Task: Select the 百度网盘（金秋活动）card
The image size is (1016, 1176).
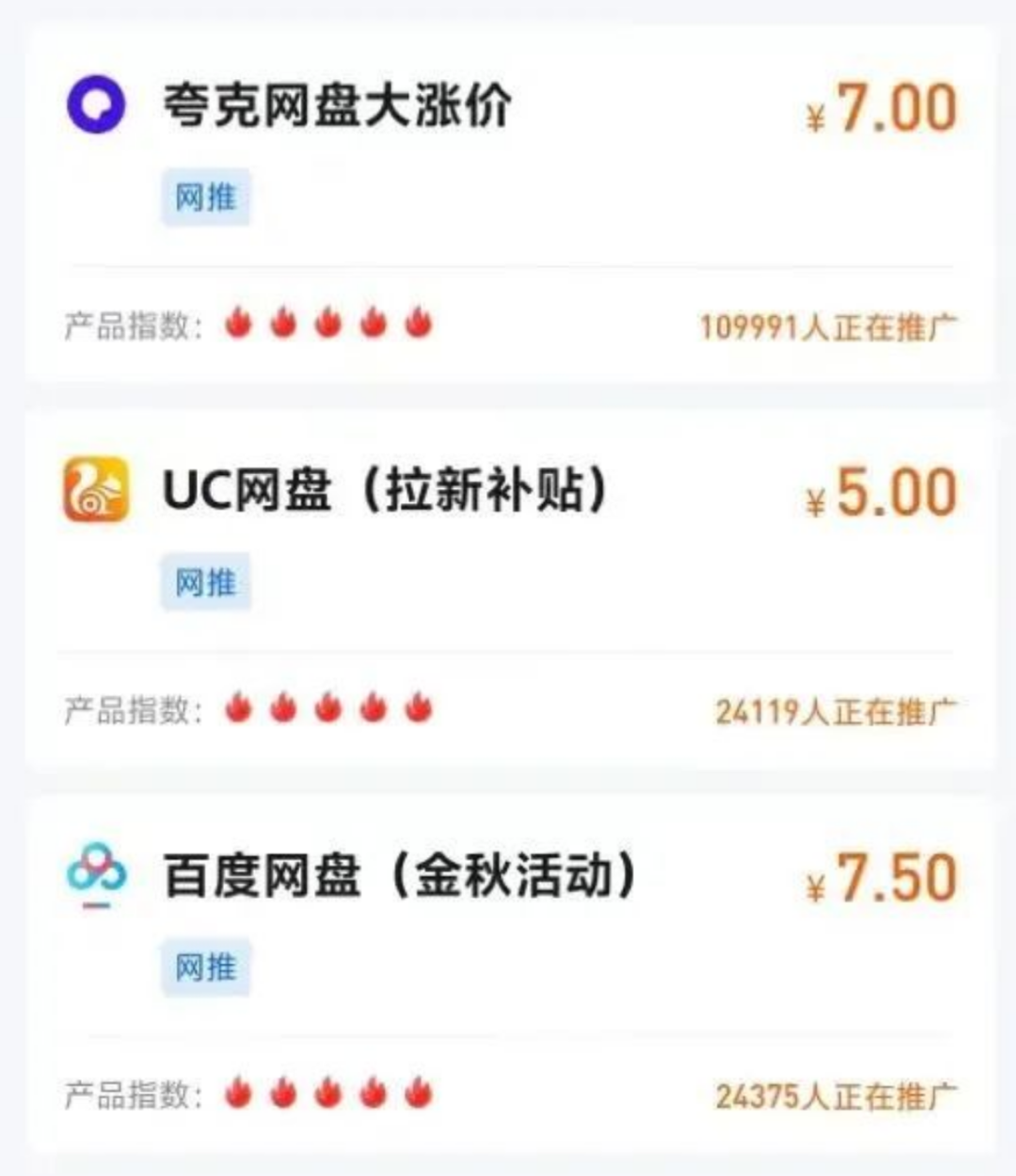Action: (399, 876)
